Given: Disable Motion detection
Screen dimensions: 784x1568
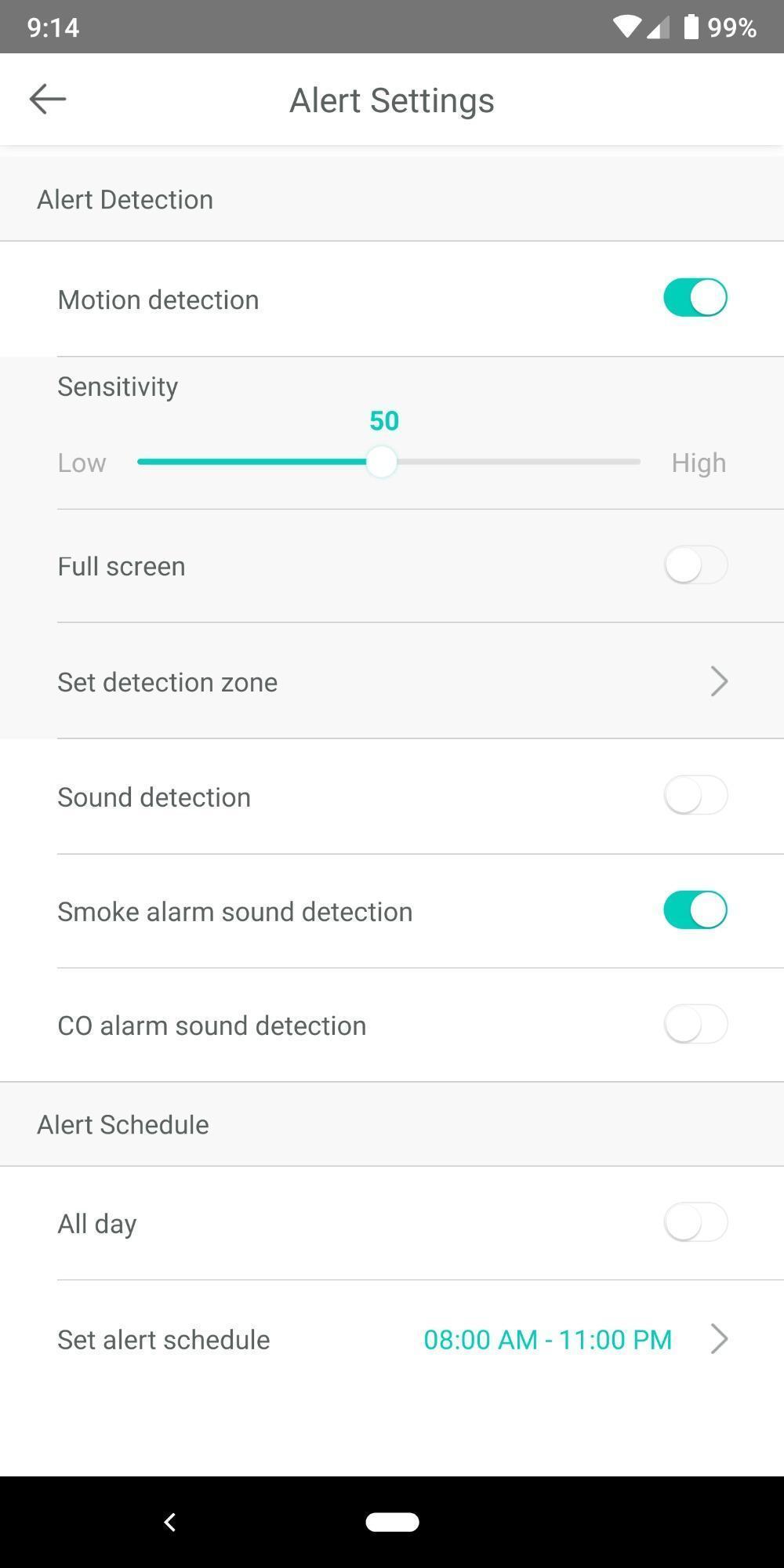Looking at the screenshot, I should (695, 297).
